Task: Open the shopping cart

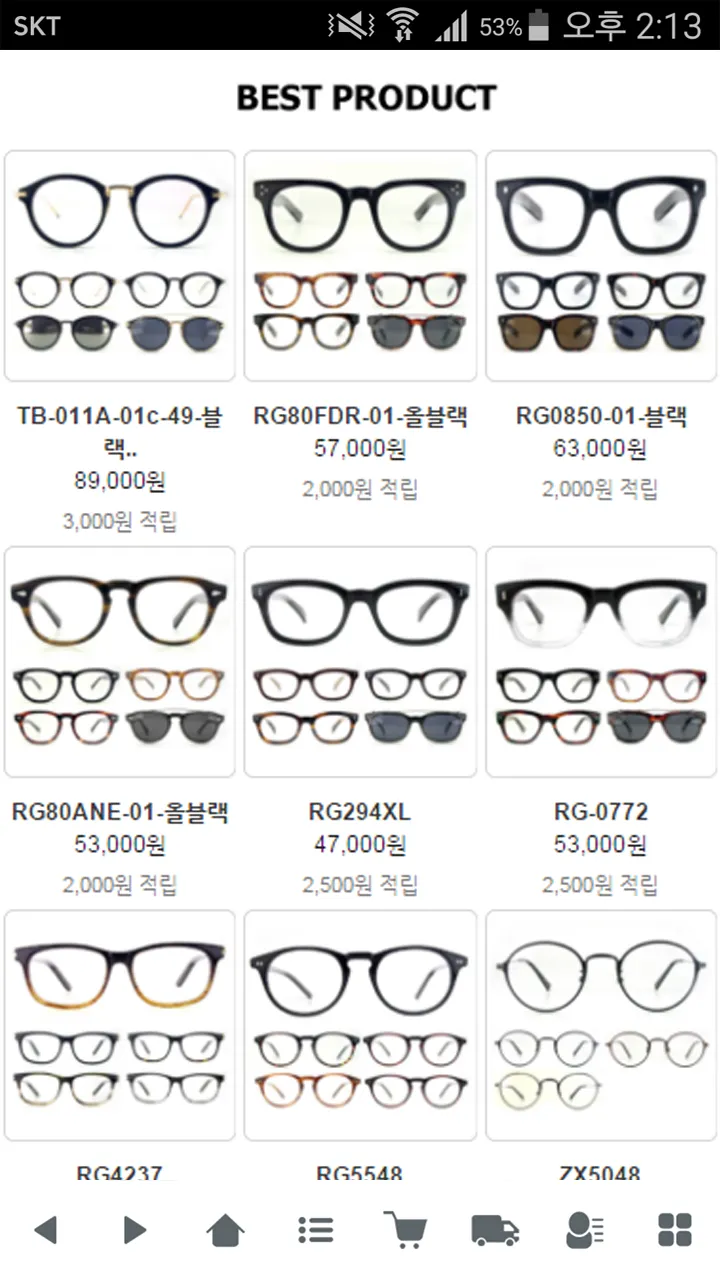Action: 405,1229
